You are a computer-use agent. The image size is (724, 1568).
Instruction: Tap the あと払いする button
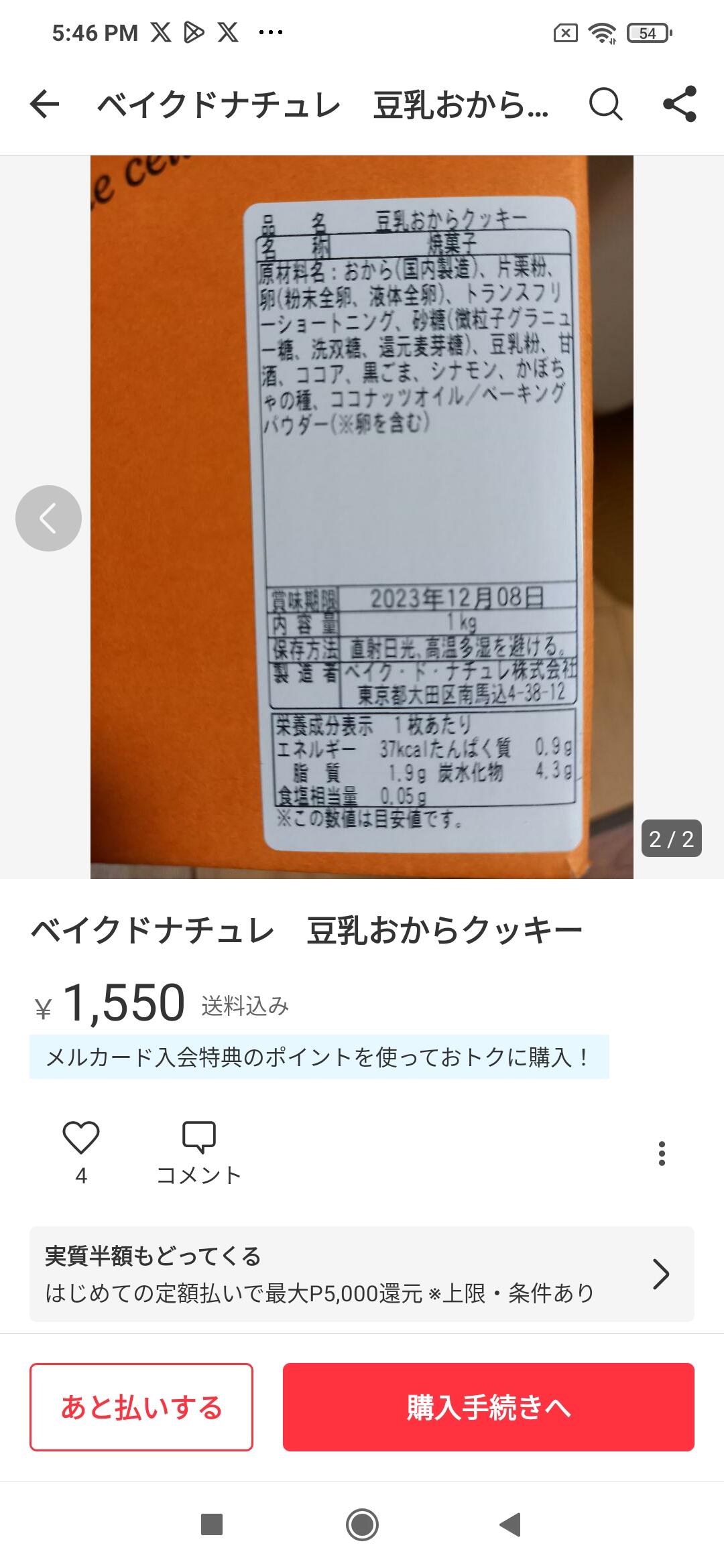coord(141,1407)
